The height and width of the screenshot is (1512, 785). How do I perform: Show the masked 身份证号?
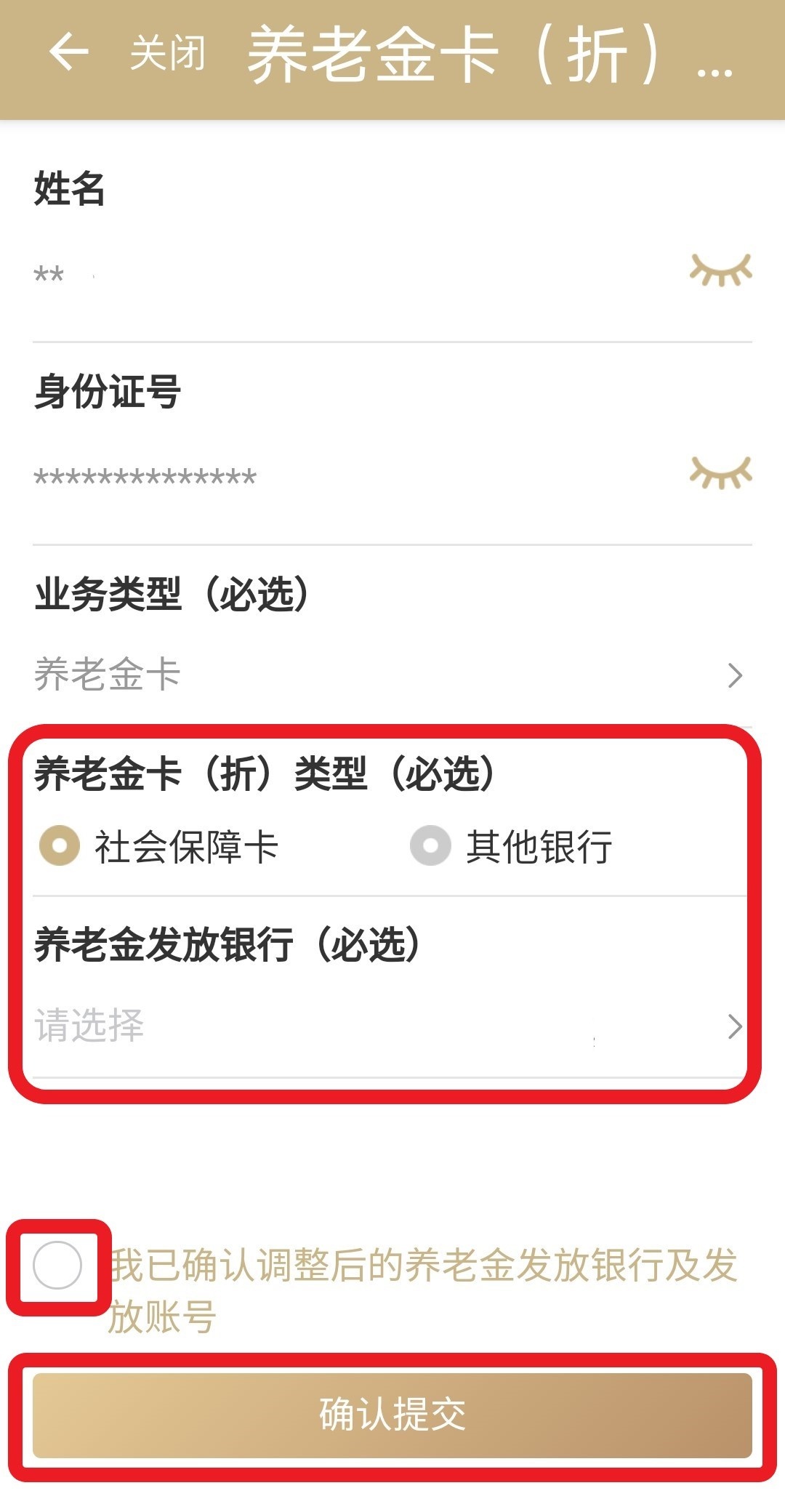click(x=720, y=472)
